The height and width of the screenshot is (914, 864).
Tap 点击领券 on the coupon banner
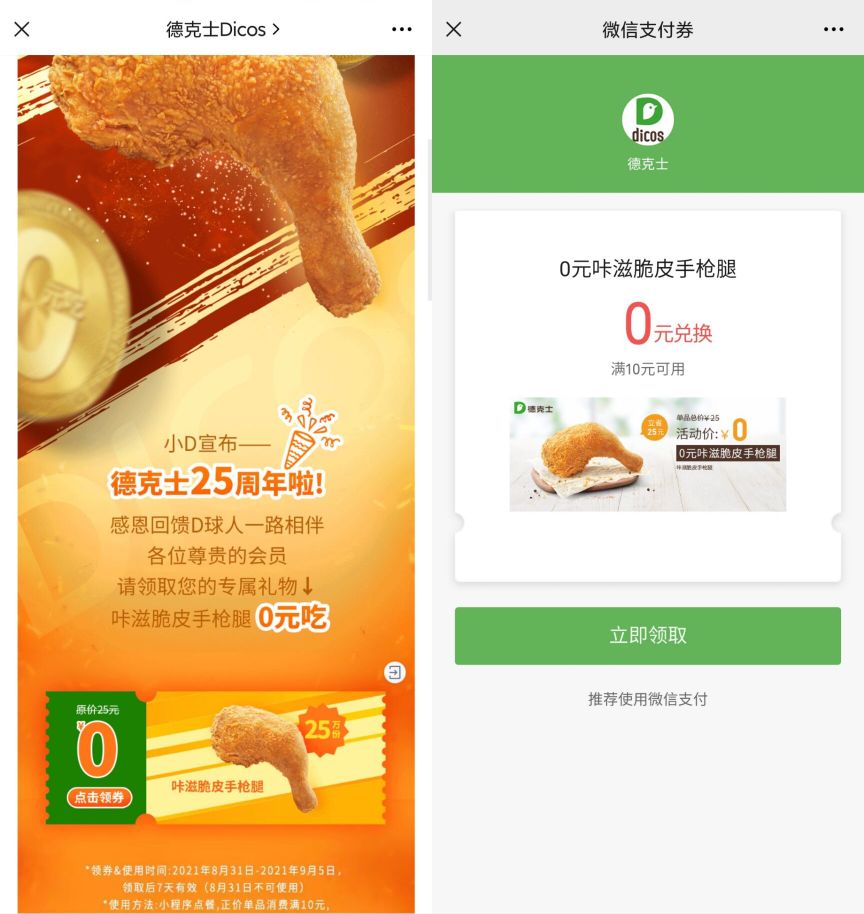(x=97, y=797)
